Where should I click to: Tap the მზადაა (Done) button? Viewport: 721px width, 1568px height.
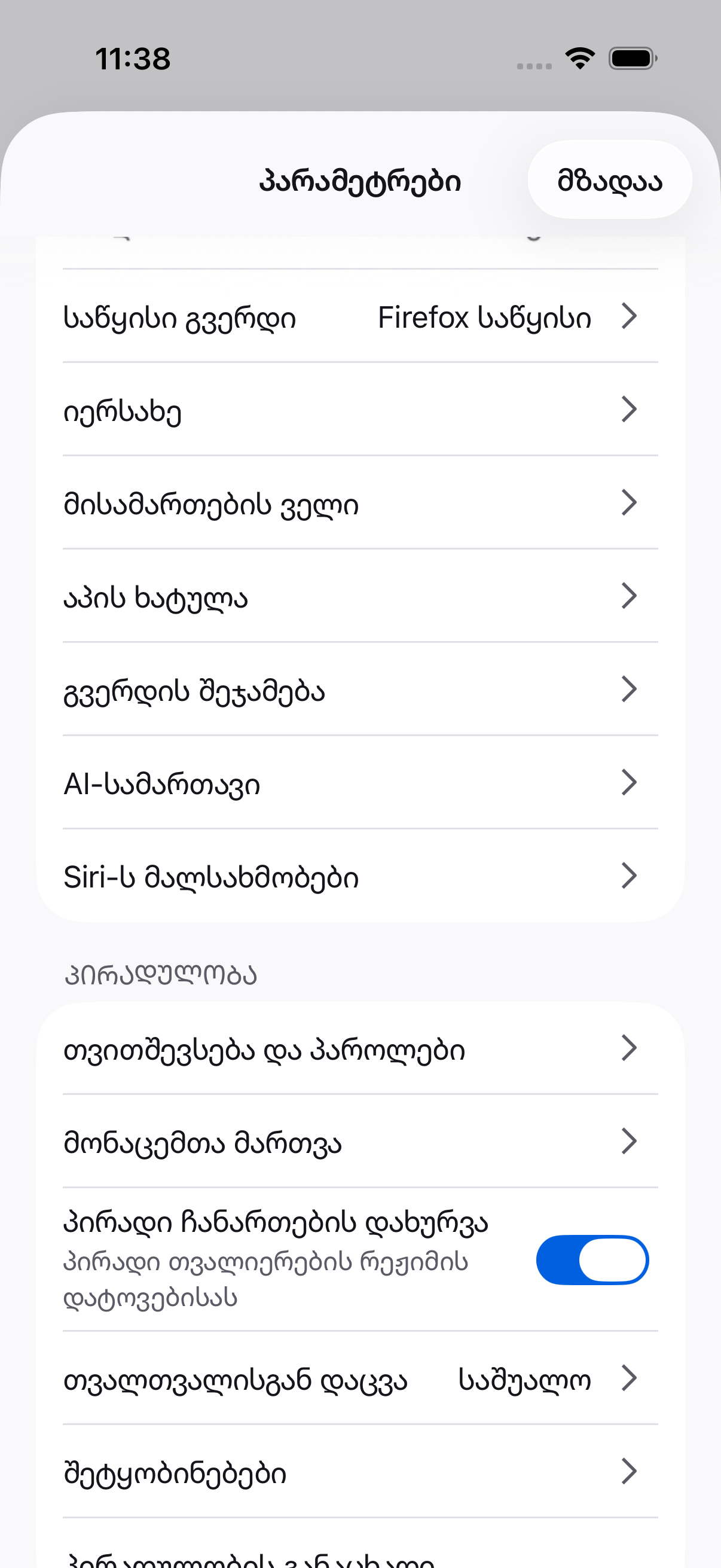tap(609, 180)
